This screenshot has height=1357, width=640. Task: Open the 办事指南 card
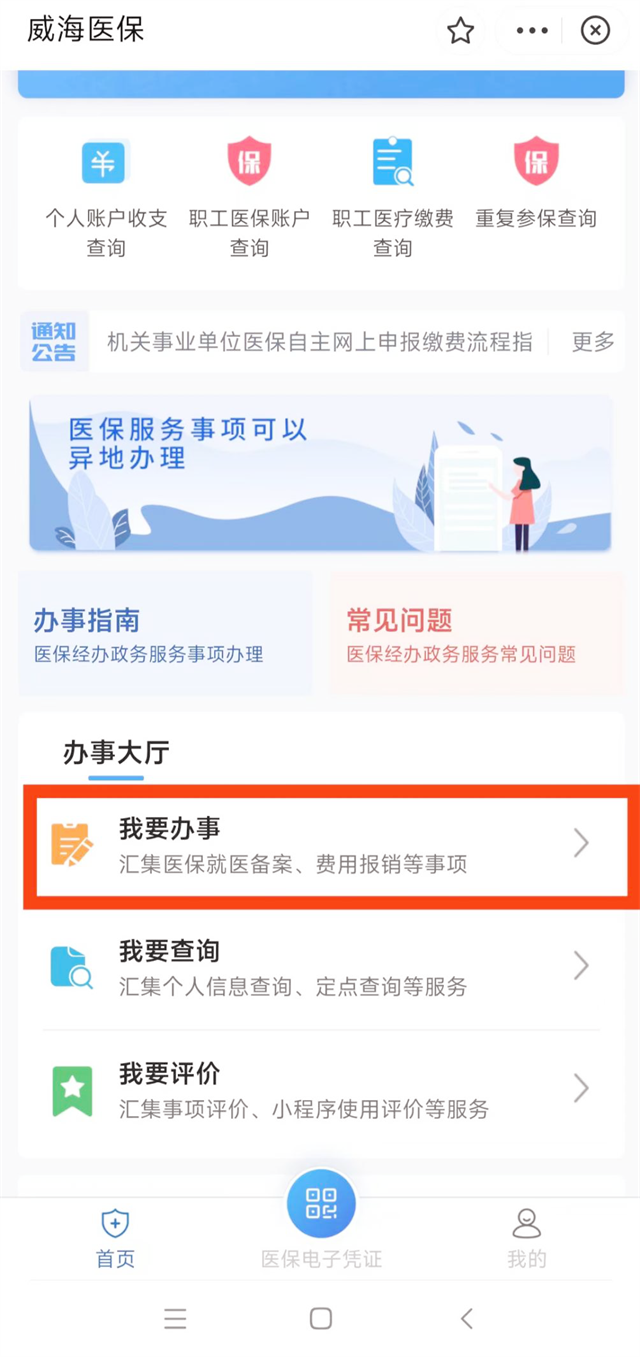(165, 635)
